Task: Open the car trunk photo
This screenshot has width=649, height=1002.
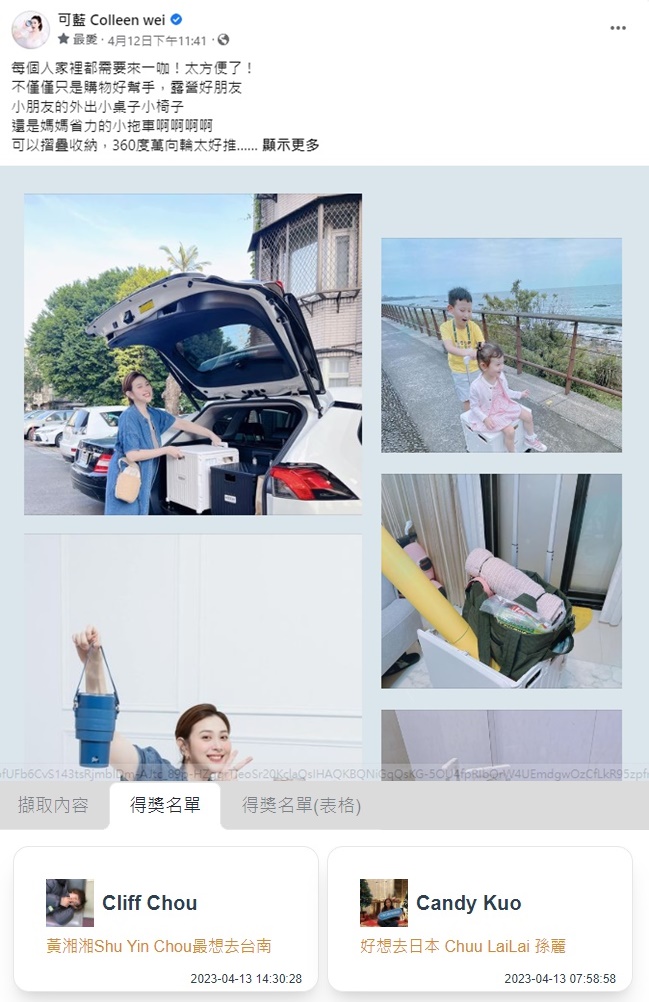Action: [193, 354]
